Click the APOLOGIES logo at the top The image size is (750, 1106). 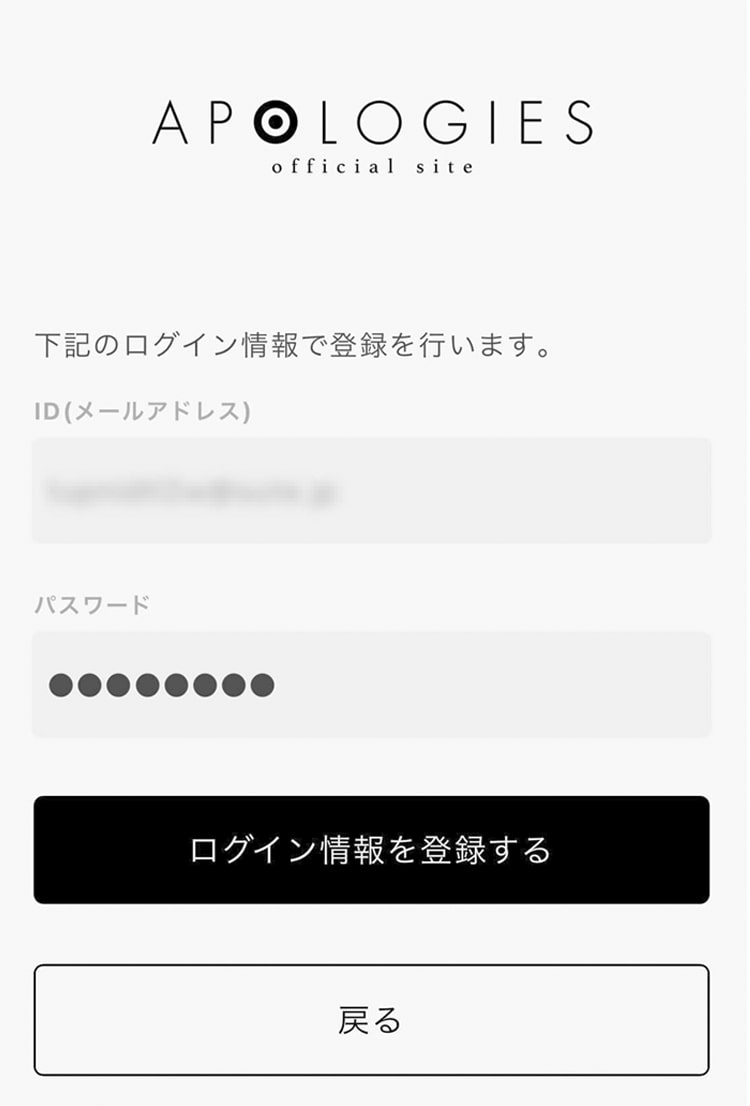[x=375, y=120]
